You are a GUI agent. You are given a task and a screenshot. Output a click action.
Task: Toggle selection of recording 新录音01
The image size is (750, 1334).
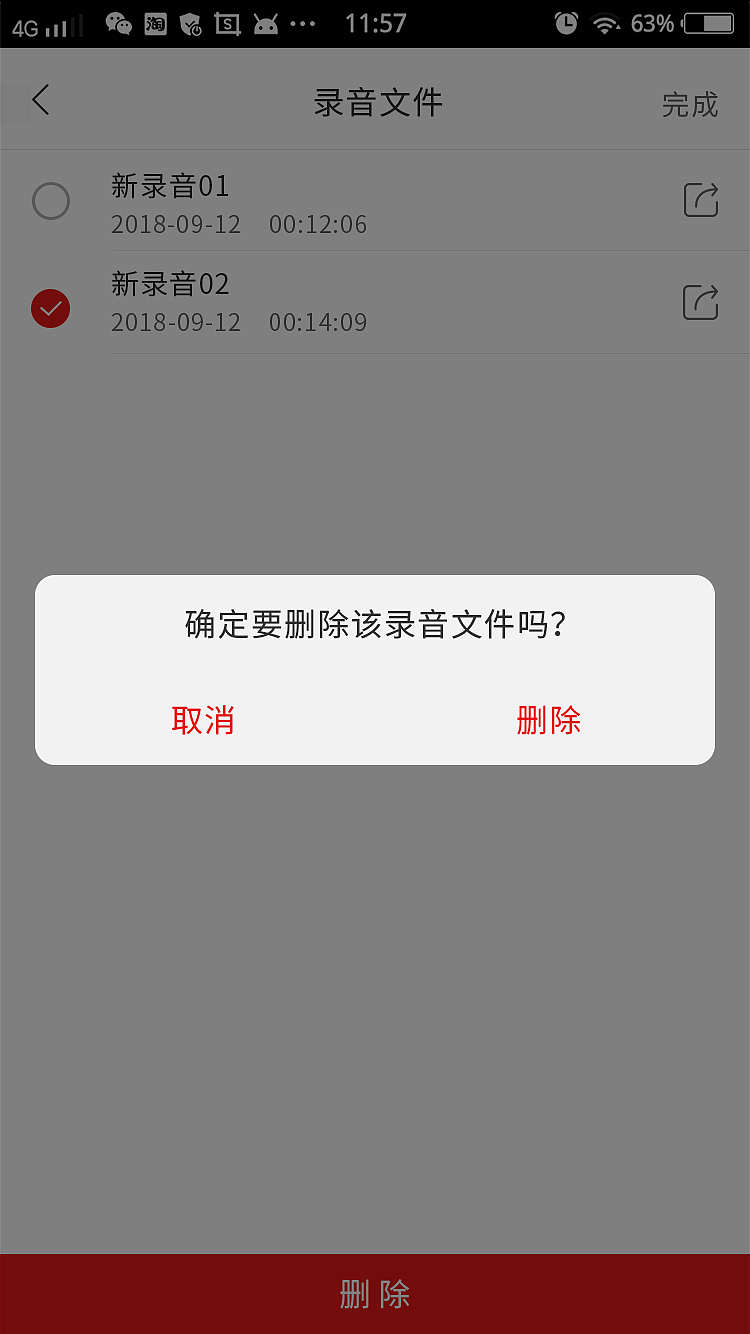tap(51, 200)
